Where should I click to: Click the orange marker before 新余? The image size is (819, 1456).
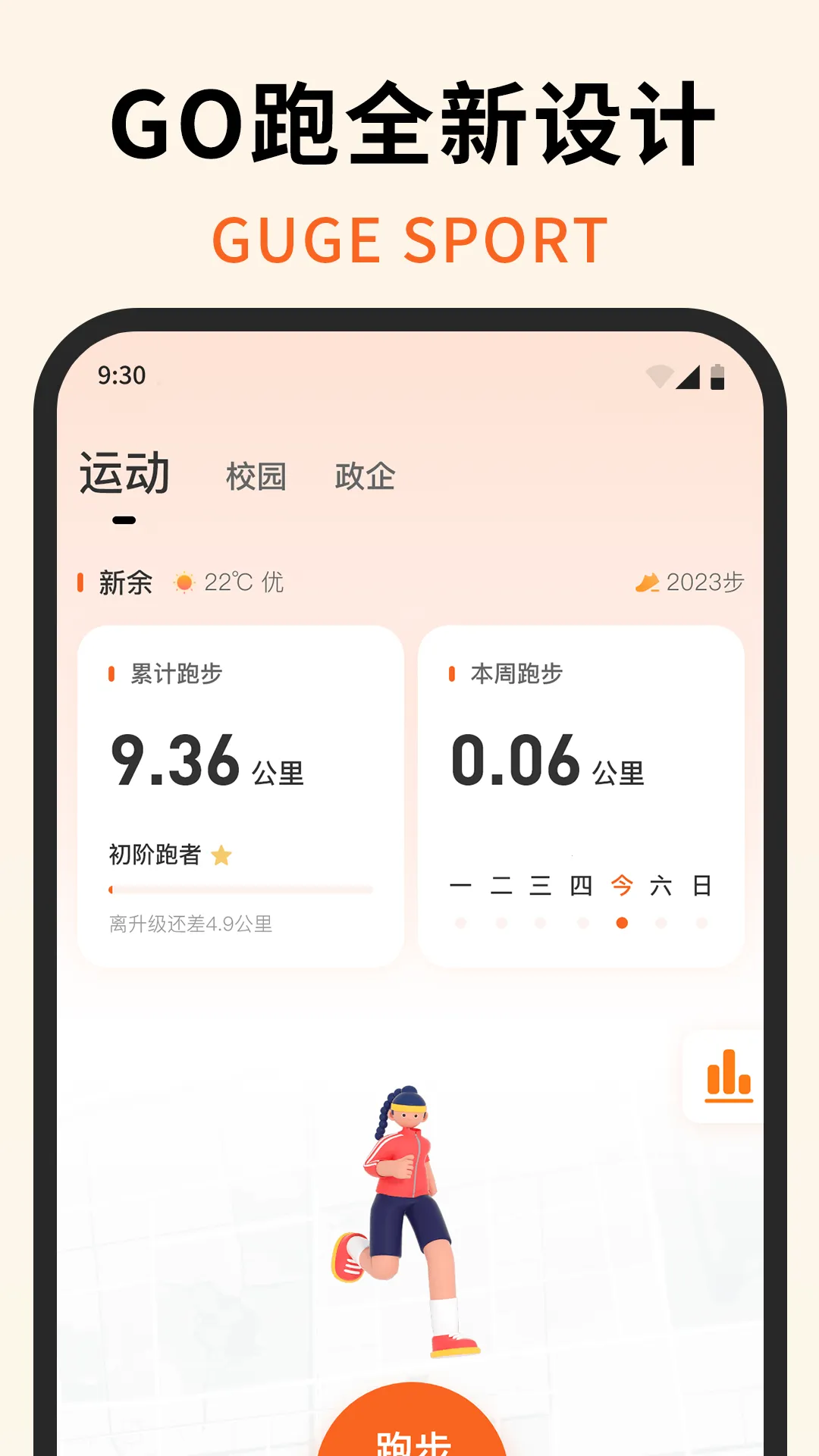coord(80,582)
